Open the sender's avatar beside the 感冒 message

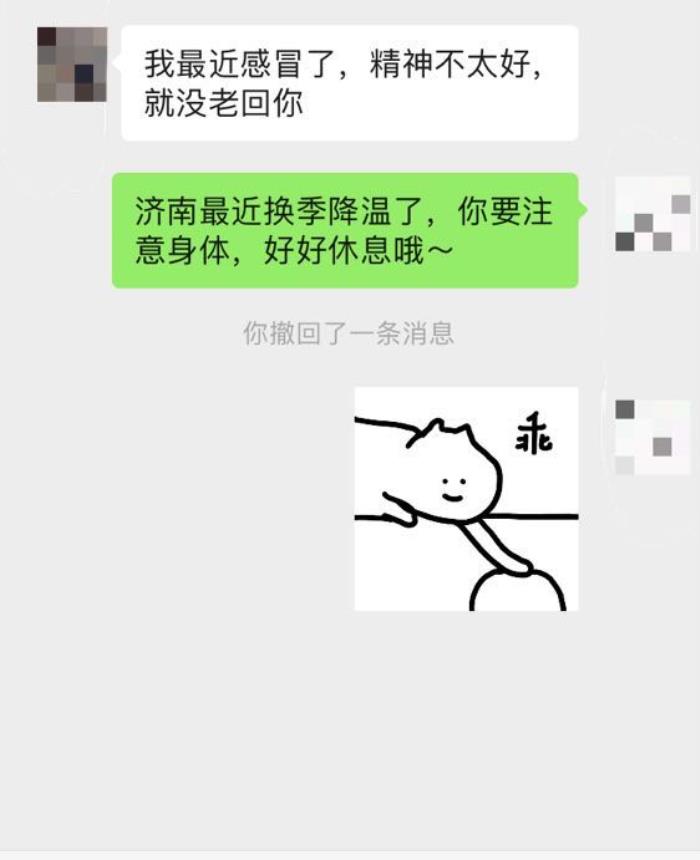point(72,64)
